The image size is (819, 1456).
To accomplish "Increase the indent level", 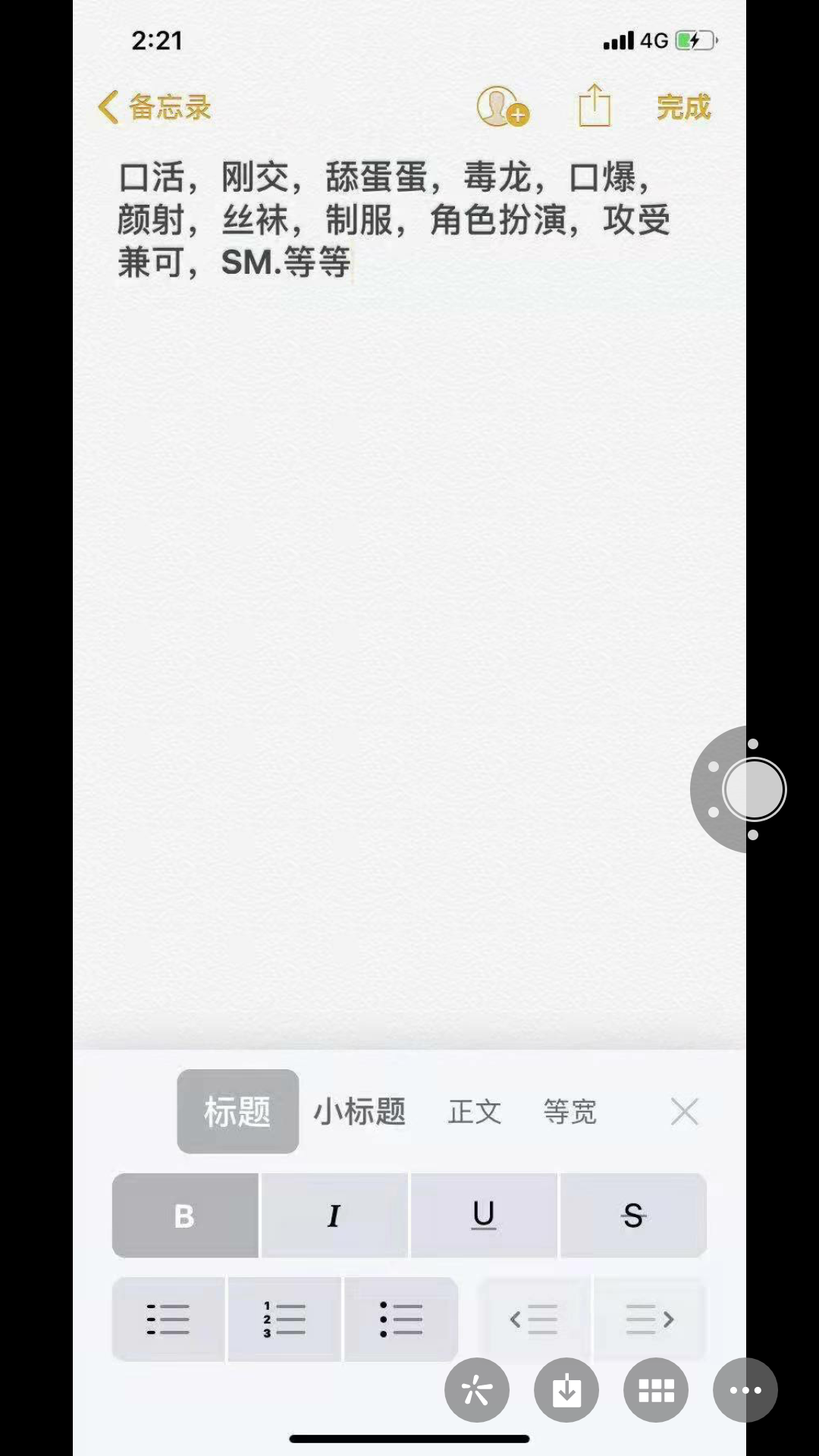I will pos(650,1319).
